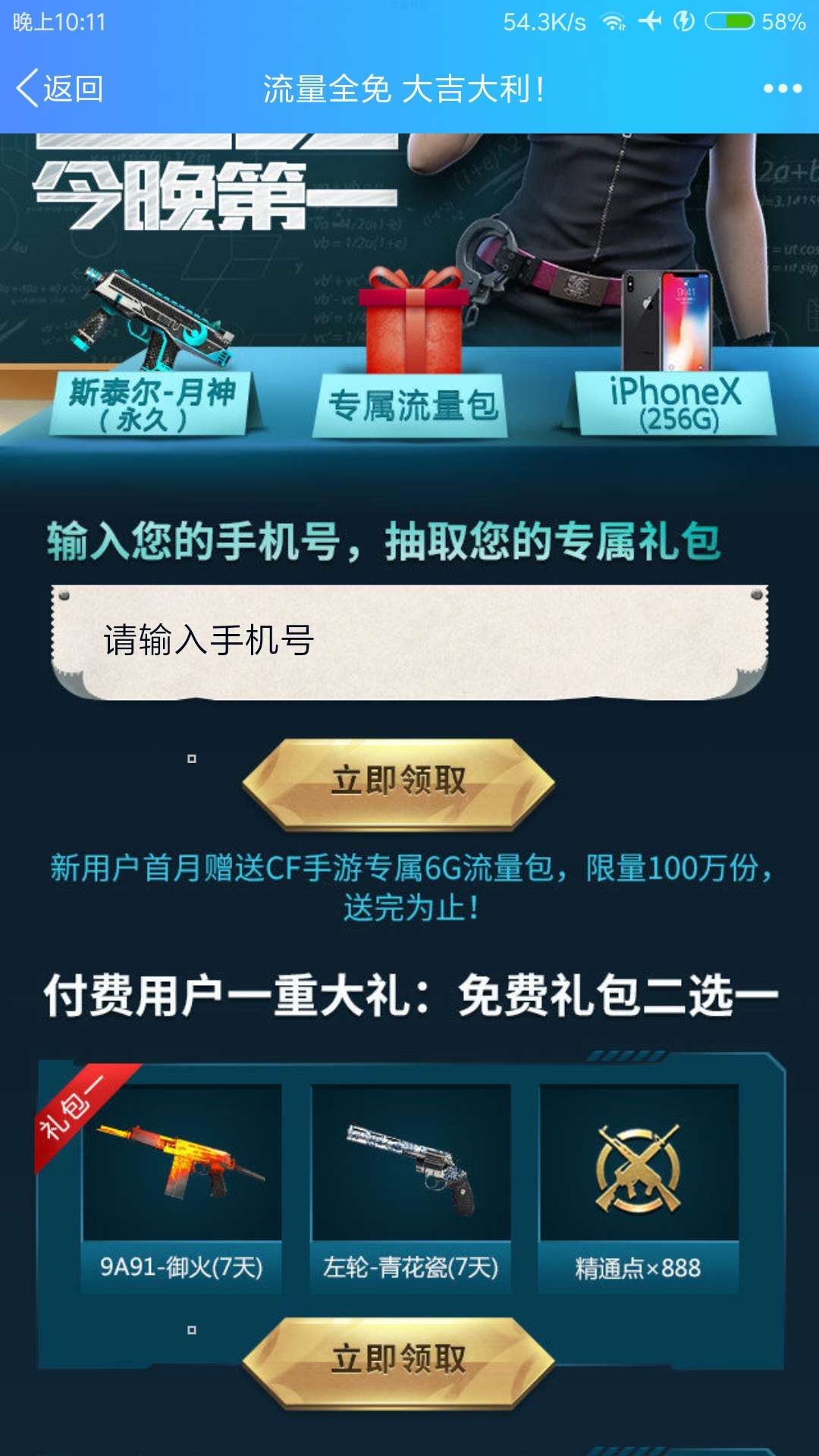
Task: Focus the 请输入手机号 phone number field
Action: click(x=409, y=641)
